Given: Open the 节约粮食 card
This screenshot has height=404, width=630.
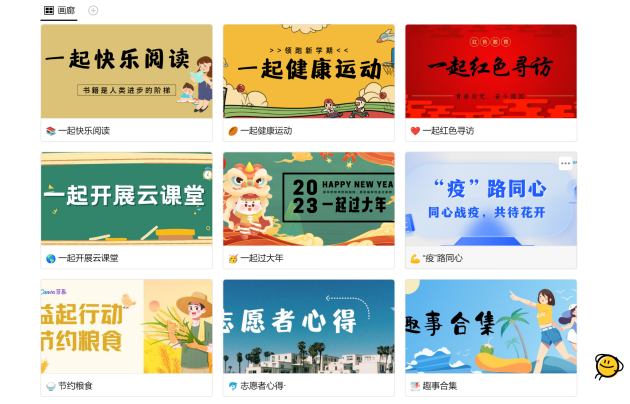Looking at the screenshot, I should pyautogui.click(x=126, y=327).
